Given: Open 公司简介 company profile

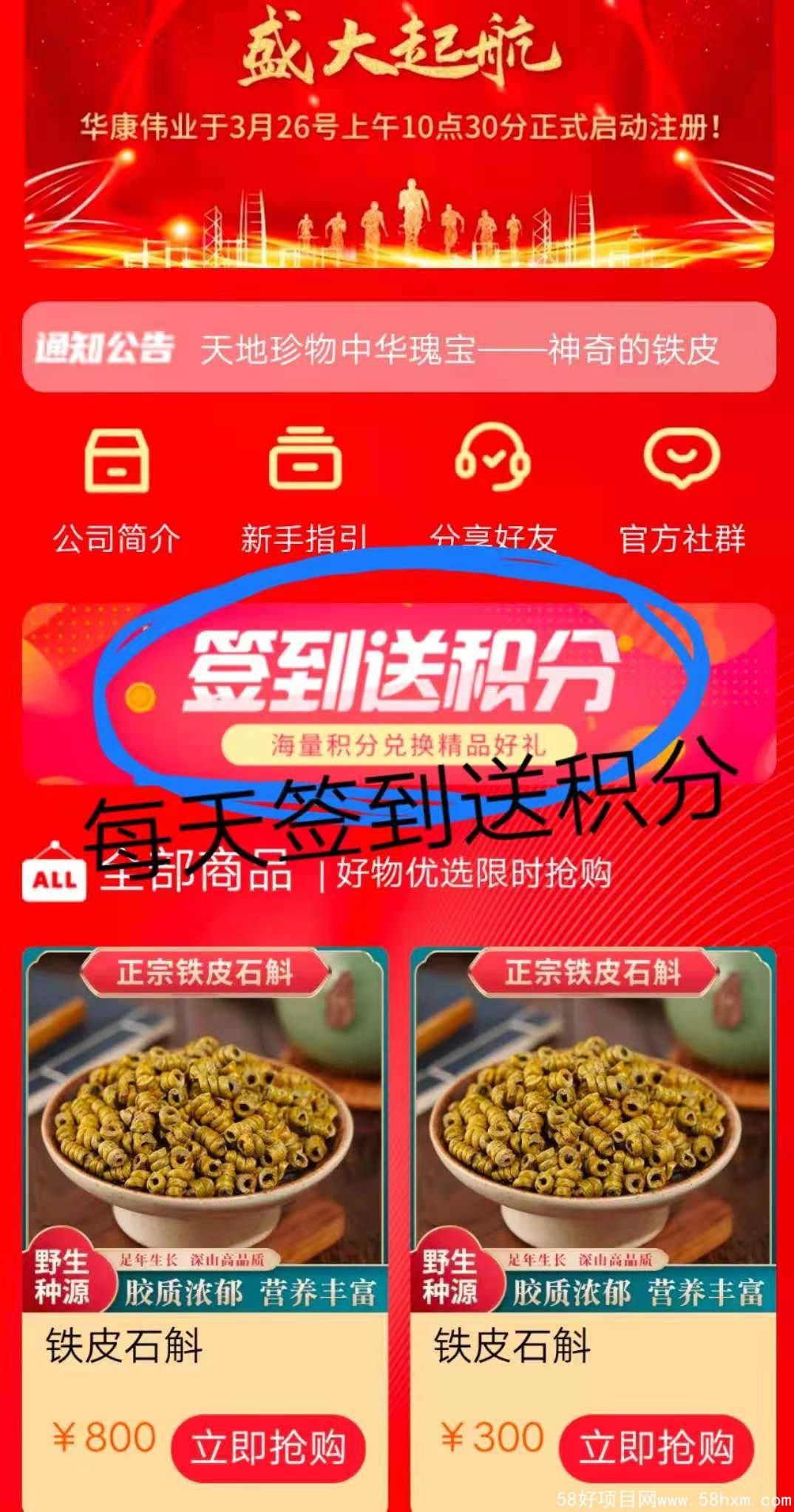Looking at the screenshot, I should 117,488.
